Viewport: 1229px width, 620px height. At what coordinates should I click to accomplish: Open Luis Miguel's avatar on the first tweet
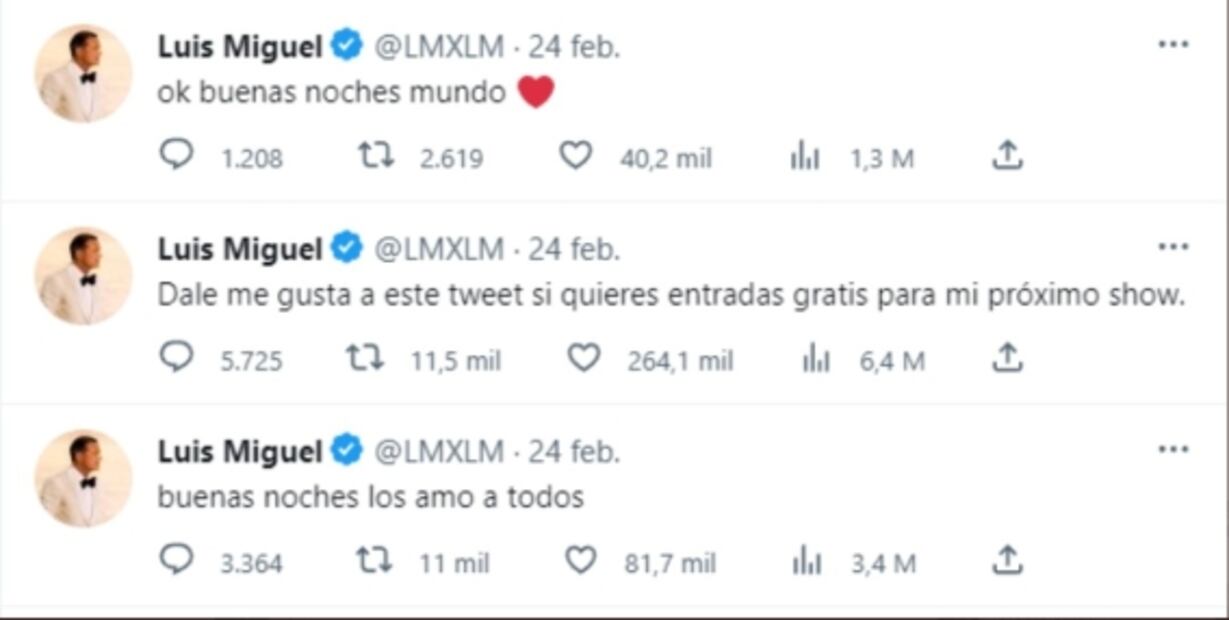84,73
